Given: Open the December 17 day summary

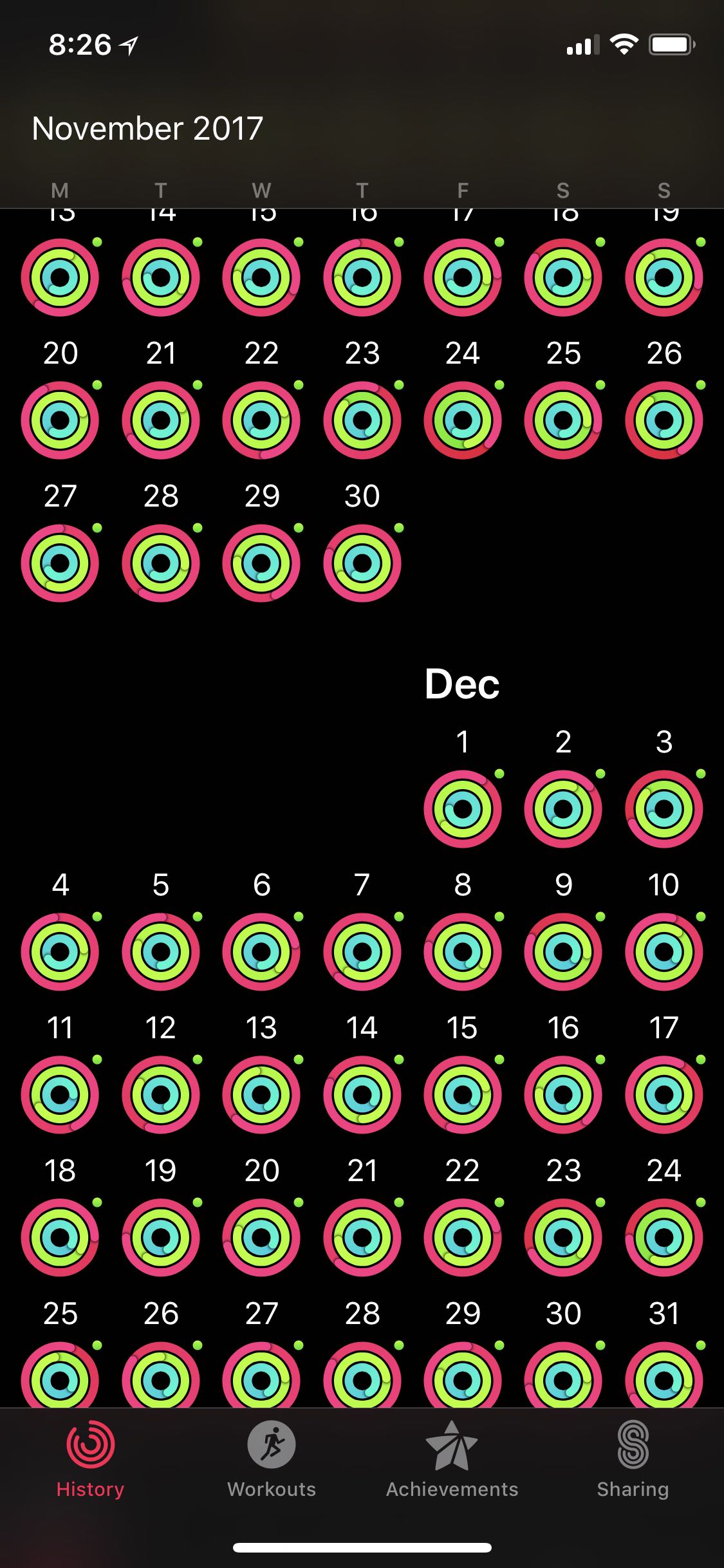Looking at the screenshot, I should coord(664,1095).
